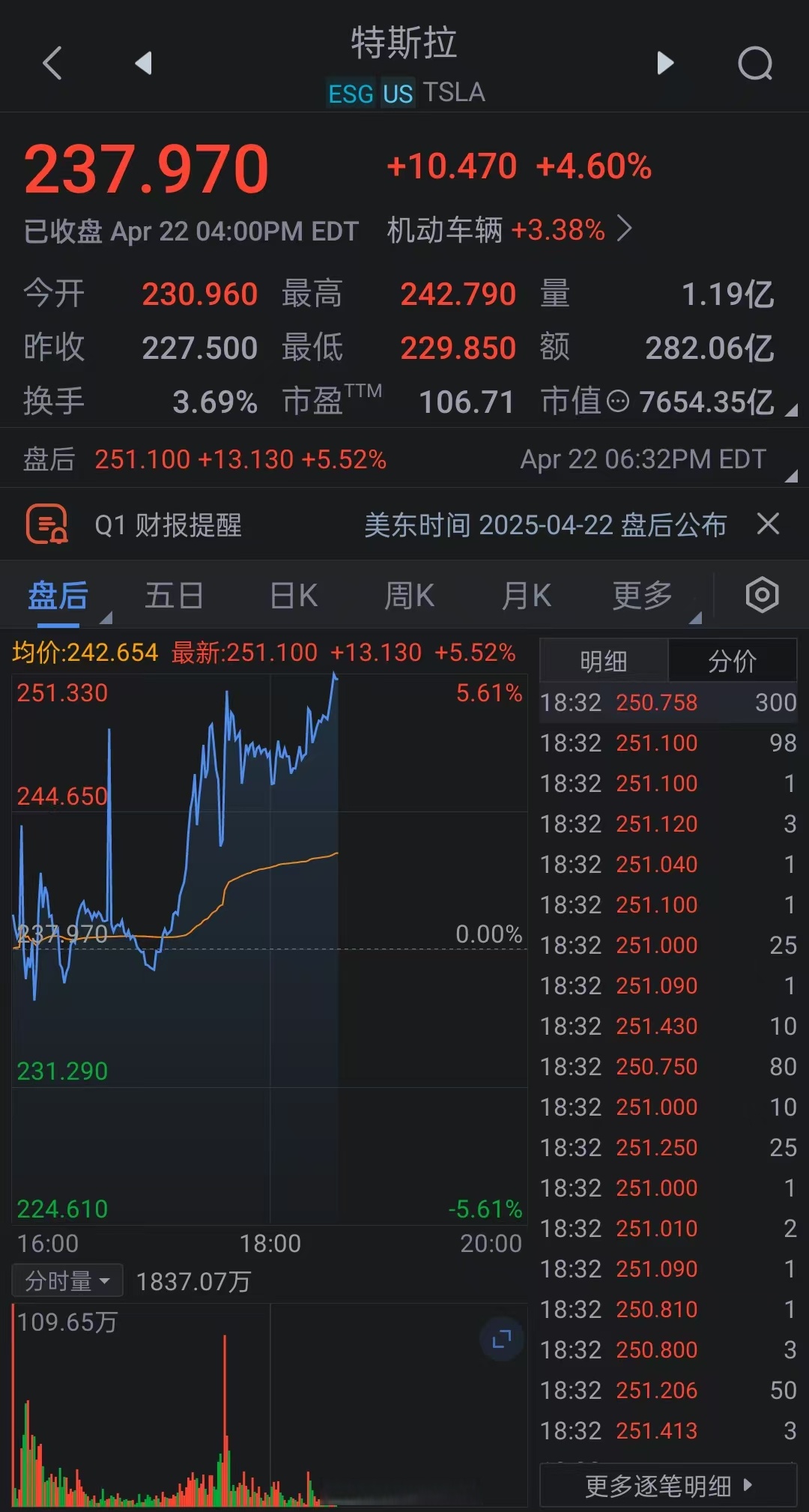The image size is (809, 1512).
Task: Switch to next stock with the right triangle
Action: point(665,64)
